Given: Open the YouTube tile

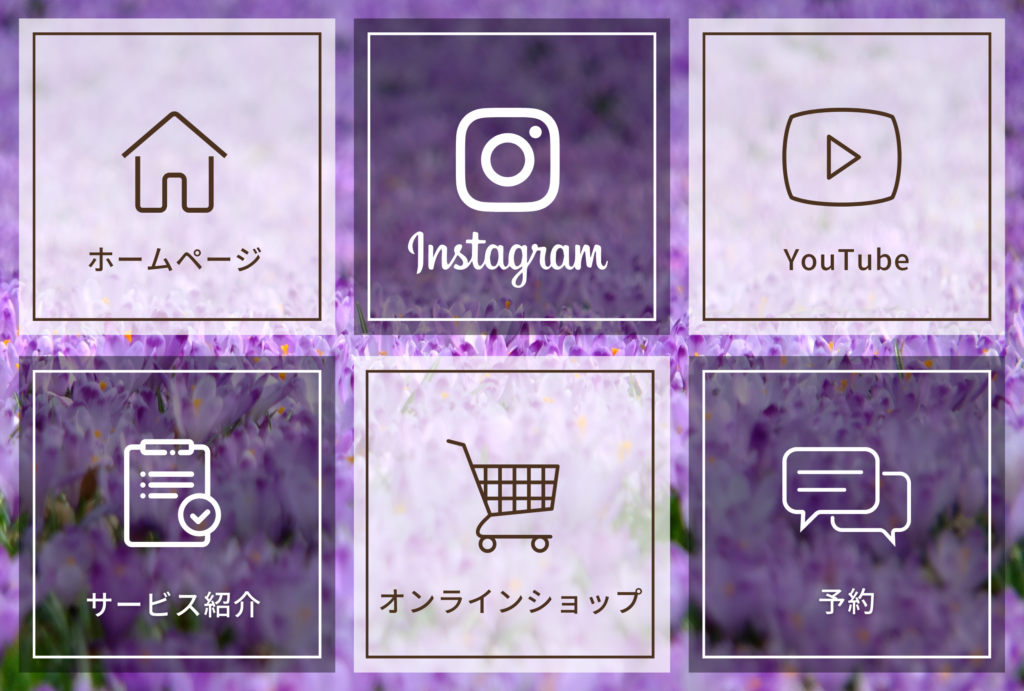Looking at the screenshot, I should (x=846, y=177).
